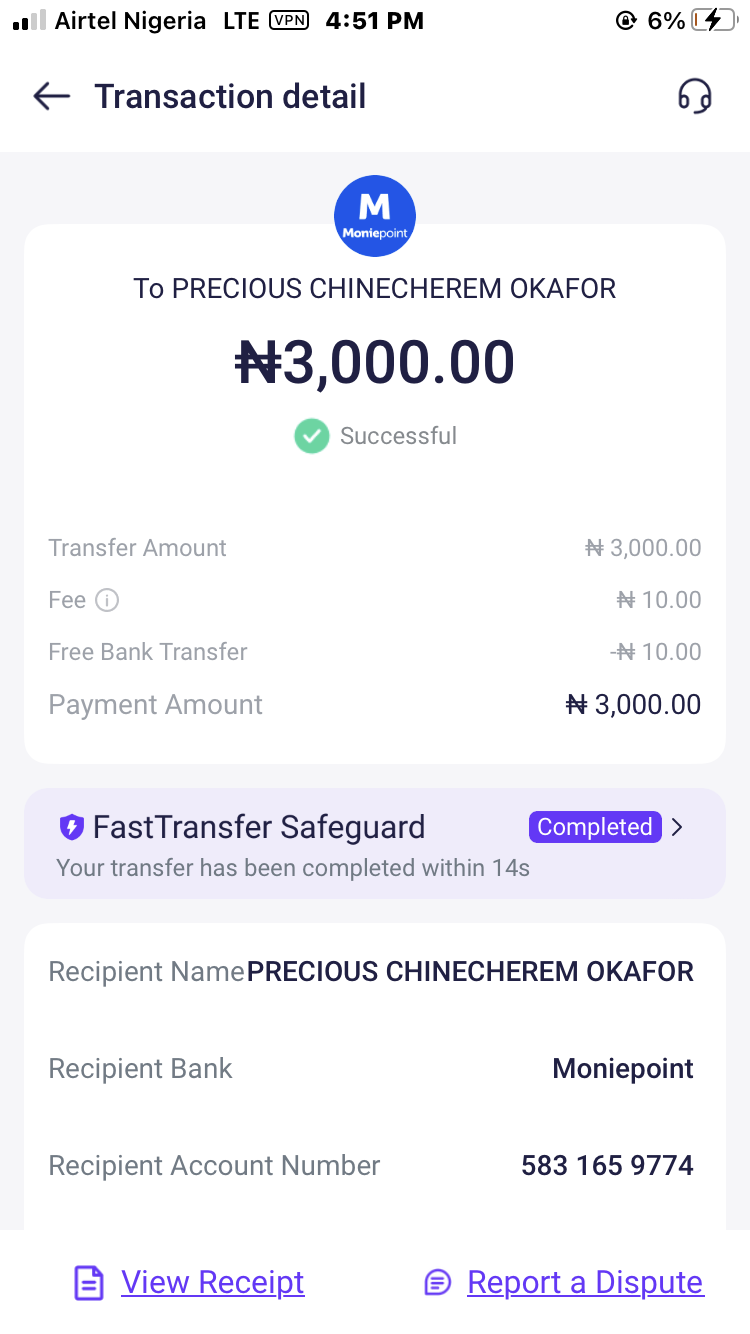Show fee information tooltip
This screenshot has height=1334, width=750.
coord(107,600)
